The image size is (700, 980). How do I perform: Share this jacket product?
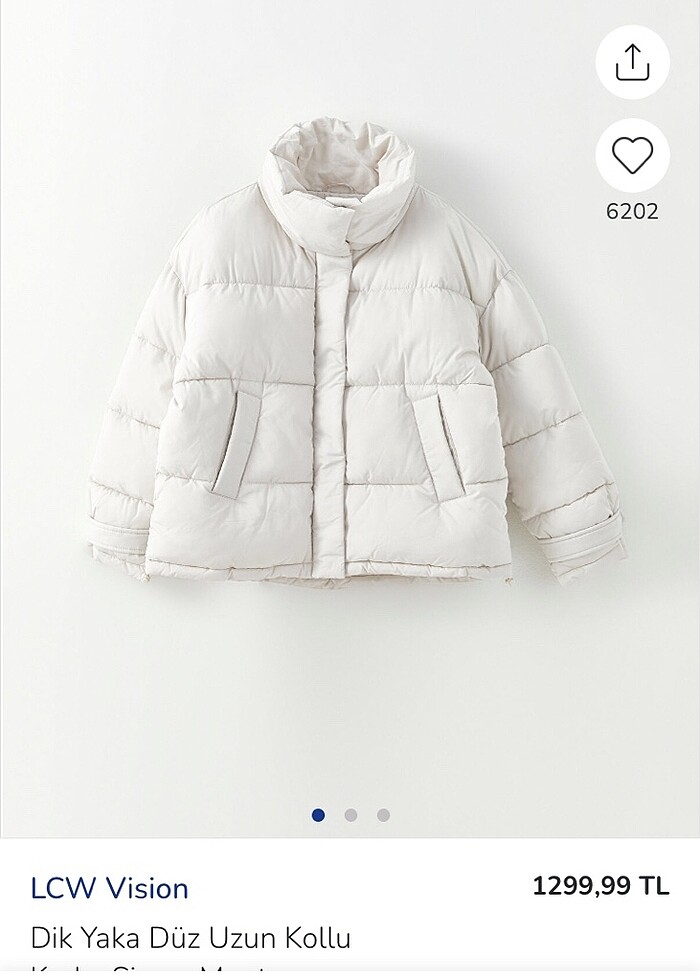click(632, 63)
